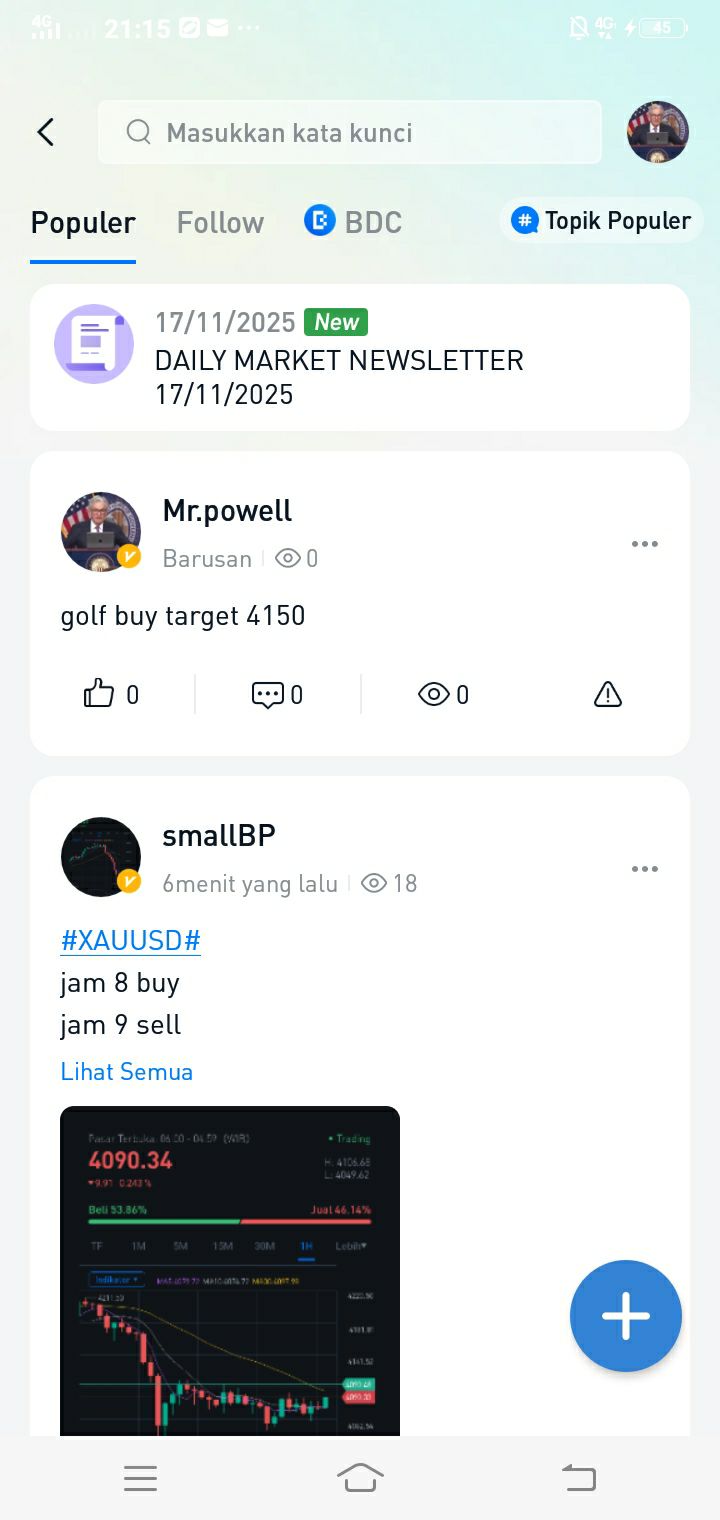The image size is (720, 1520).
Task: Select the Populer tab
Action: pos(83,222)
